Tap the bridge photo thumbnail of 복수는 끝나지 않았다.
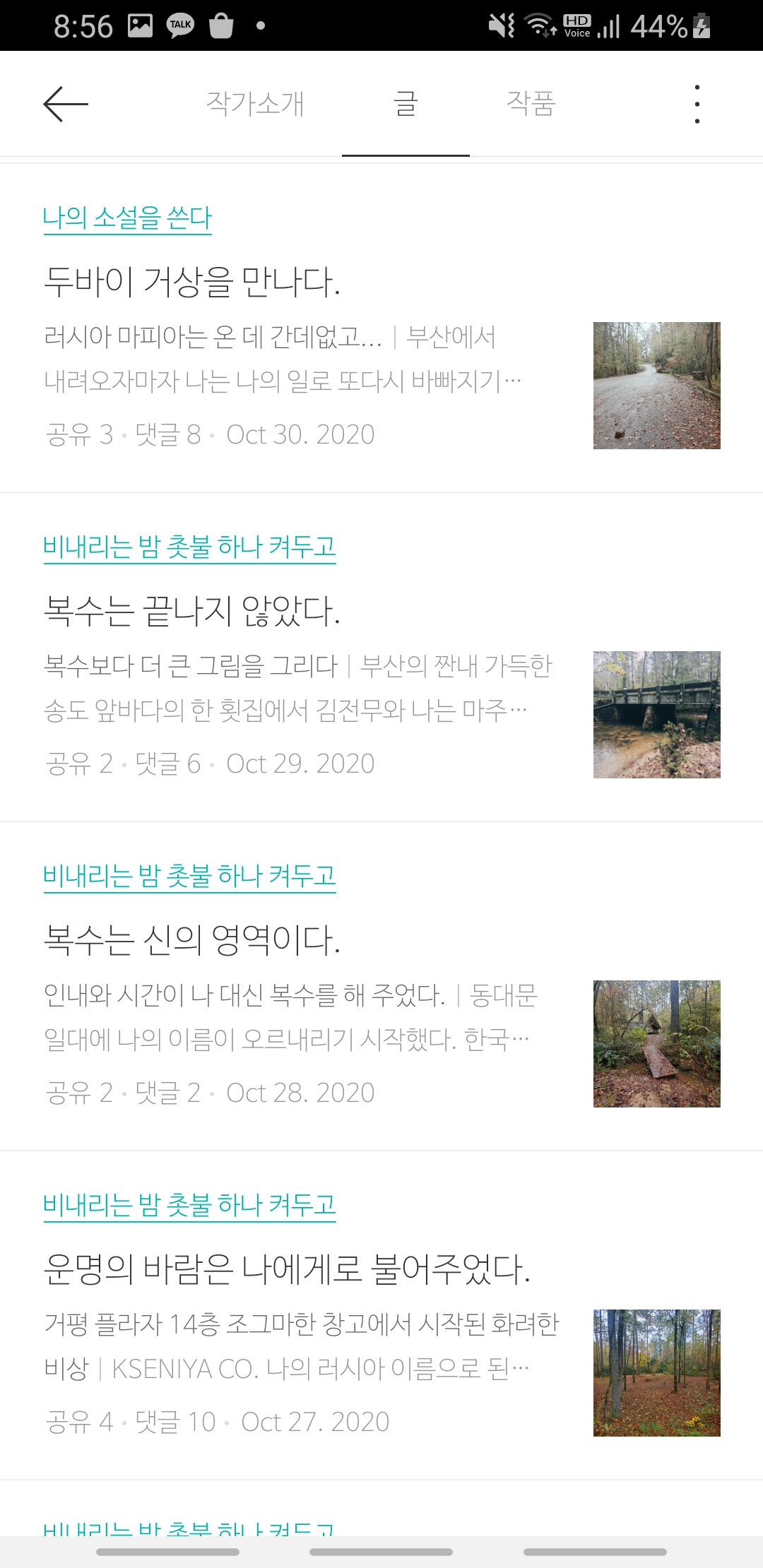Viewport: 763px width, 1568px height. (657, 715)
